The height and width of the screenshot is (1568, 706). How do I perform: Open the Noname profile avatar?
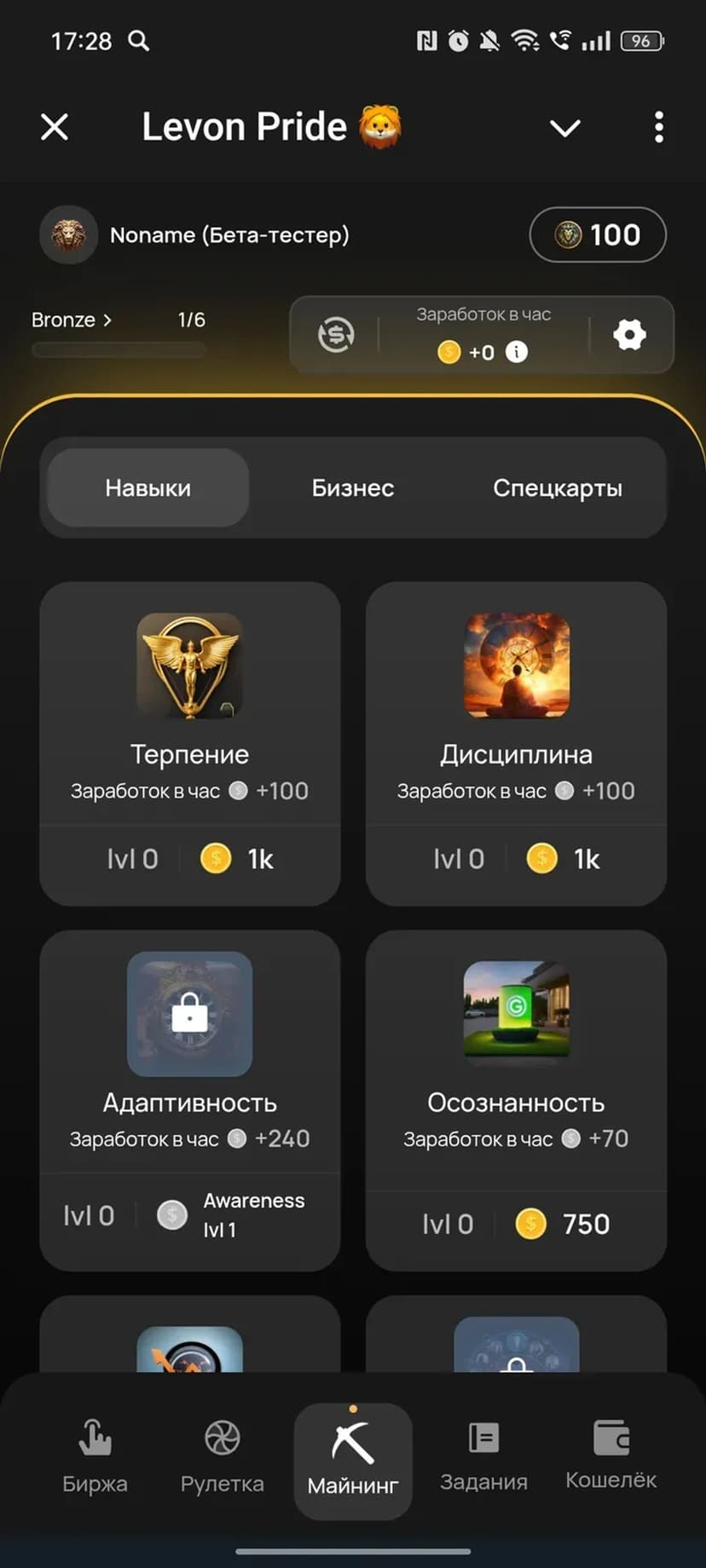click(69, 235)
